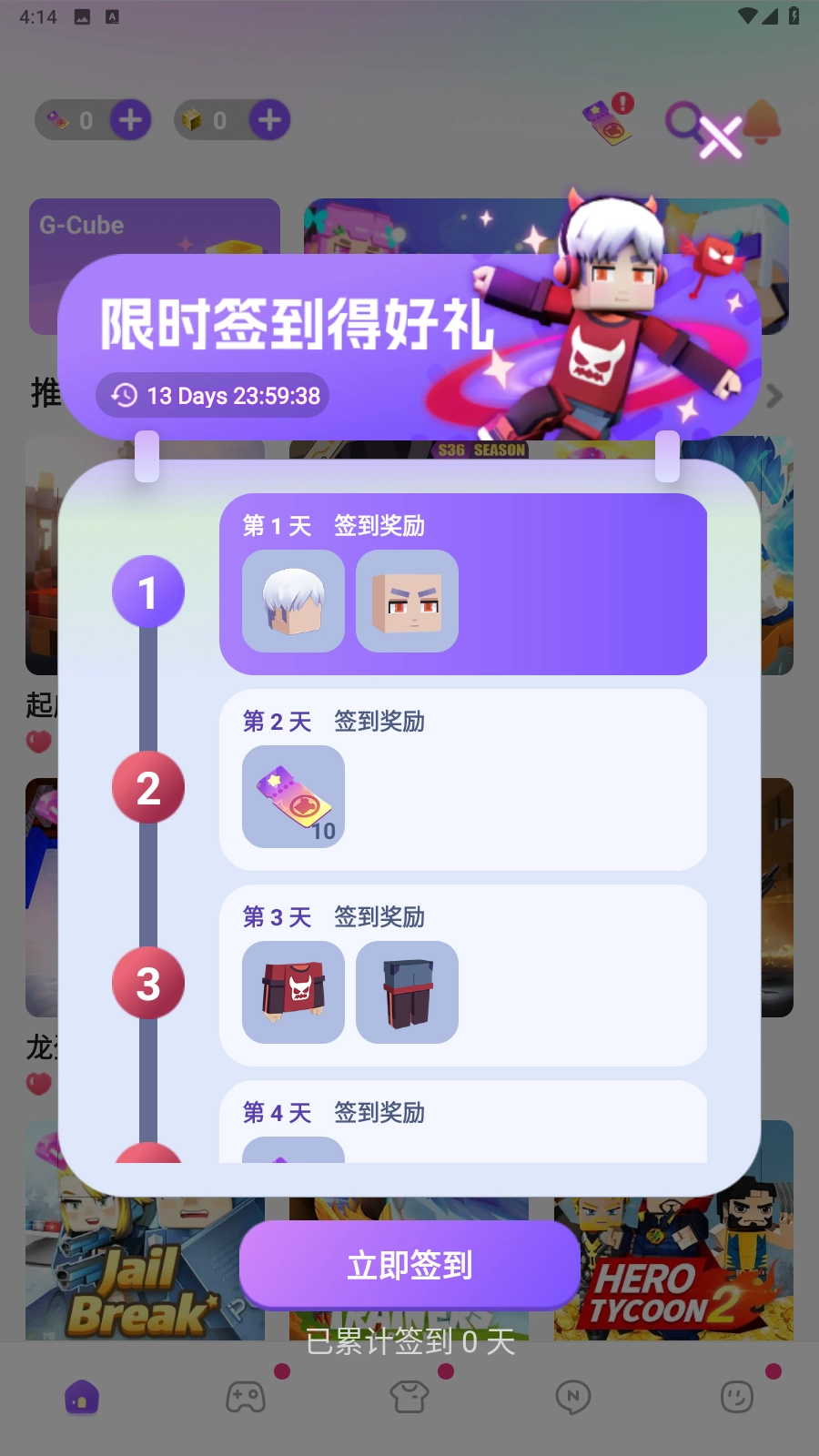Close the sign-in dialog with the X
This screenshot has width=819, height=1456.
click(x=722, y=137)
